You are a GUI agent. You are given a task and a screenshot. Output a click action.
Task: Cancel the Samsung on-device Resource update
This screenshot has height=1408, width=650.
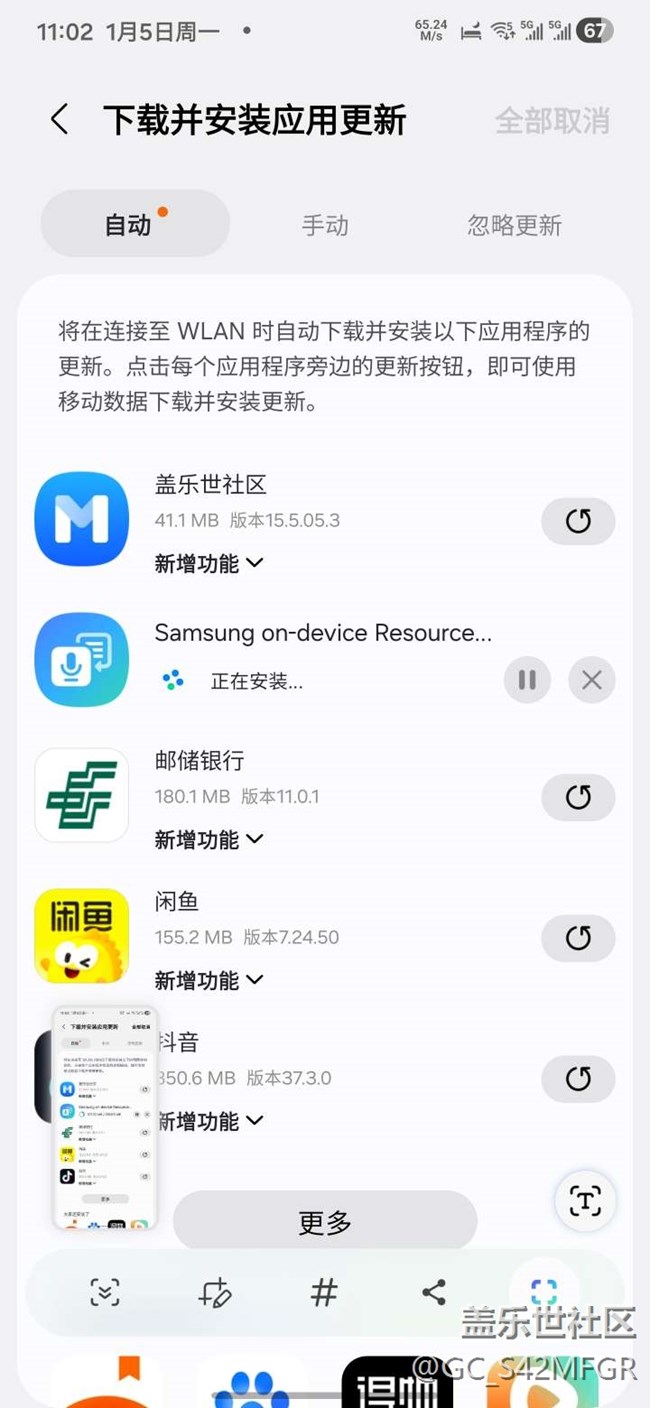pos(591,681)
